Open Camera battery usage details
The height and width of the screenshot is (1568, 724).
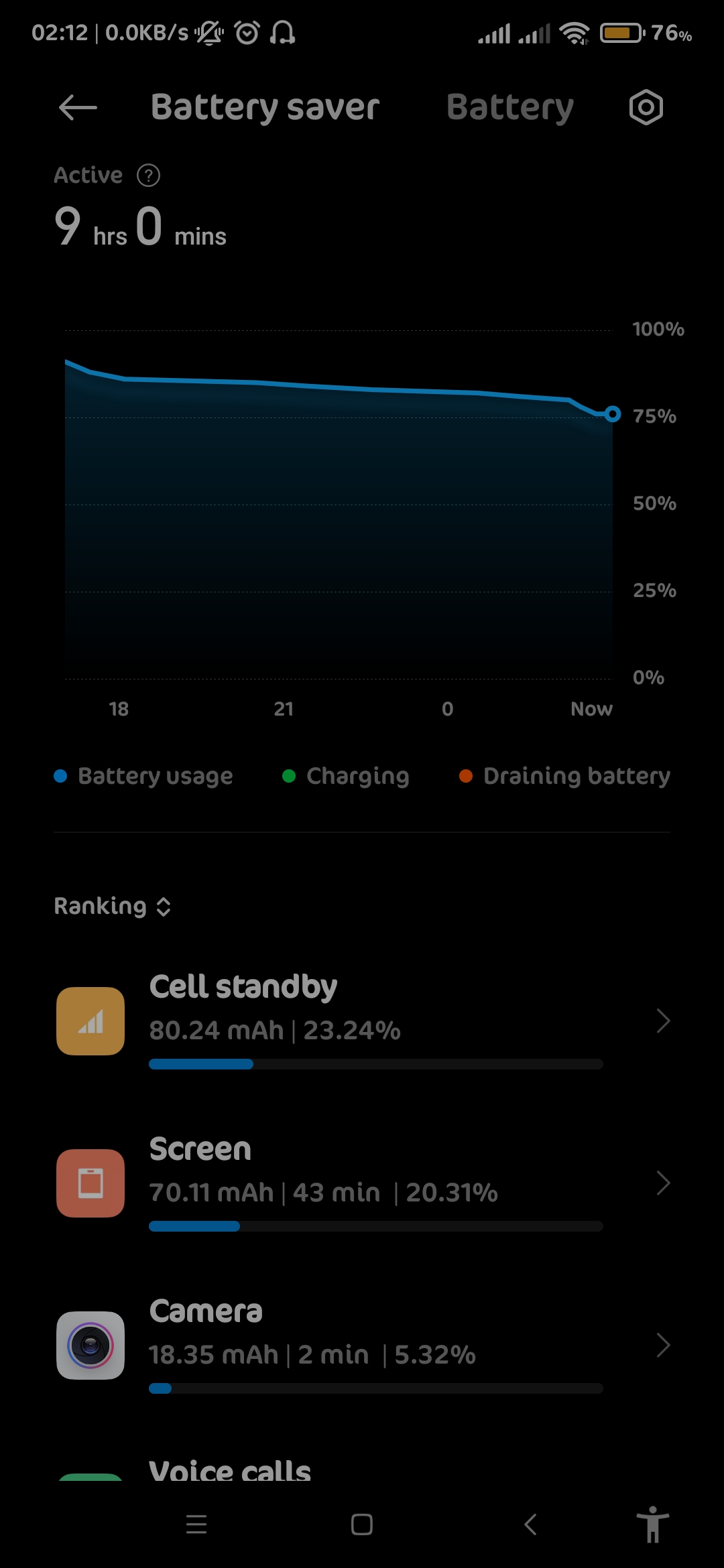click(362, 1345)
